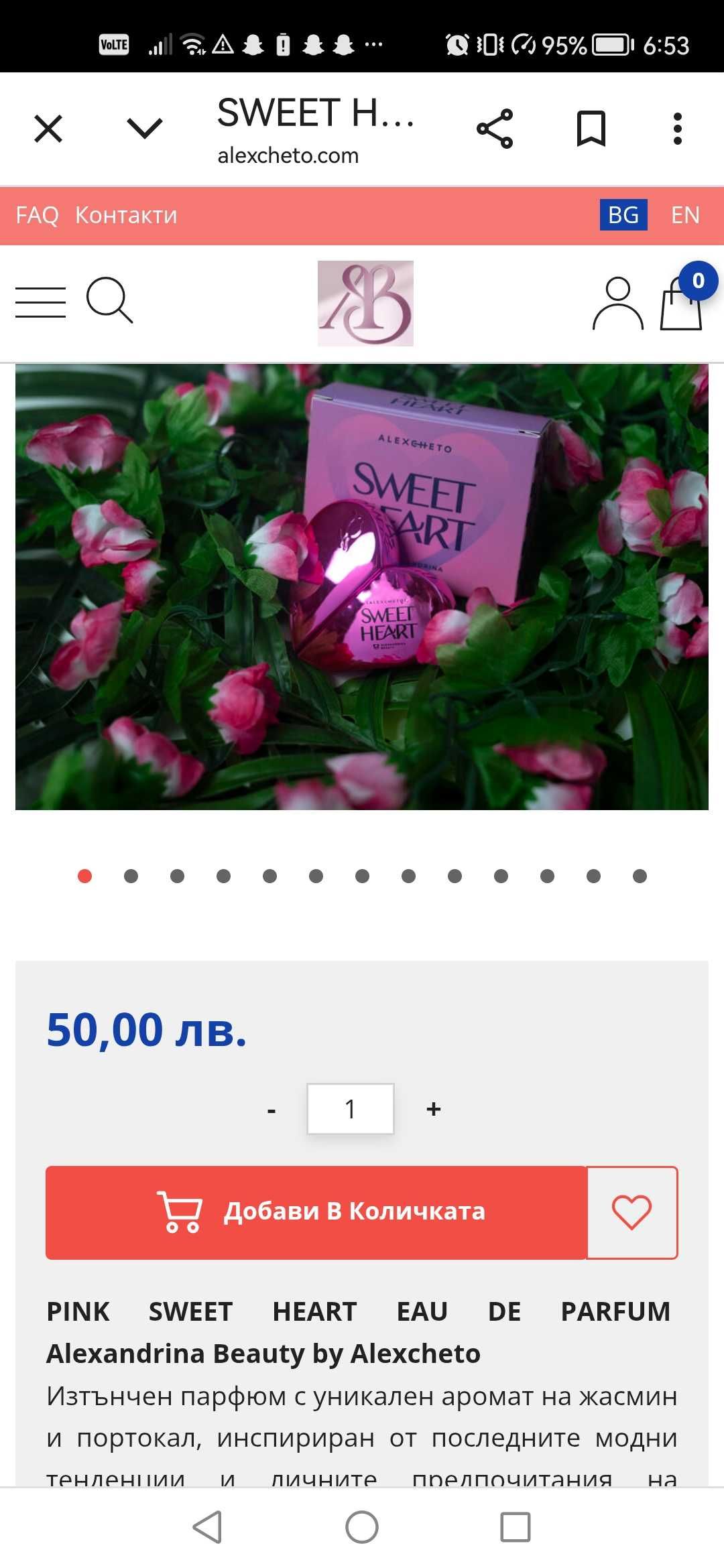This screenshot has width=724, height=1568.
Task: Decrease quantity with the minus button
Action: coord(271,1110)
